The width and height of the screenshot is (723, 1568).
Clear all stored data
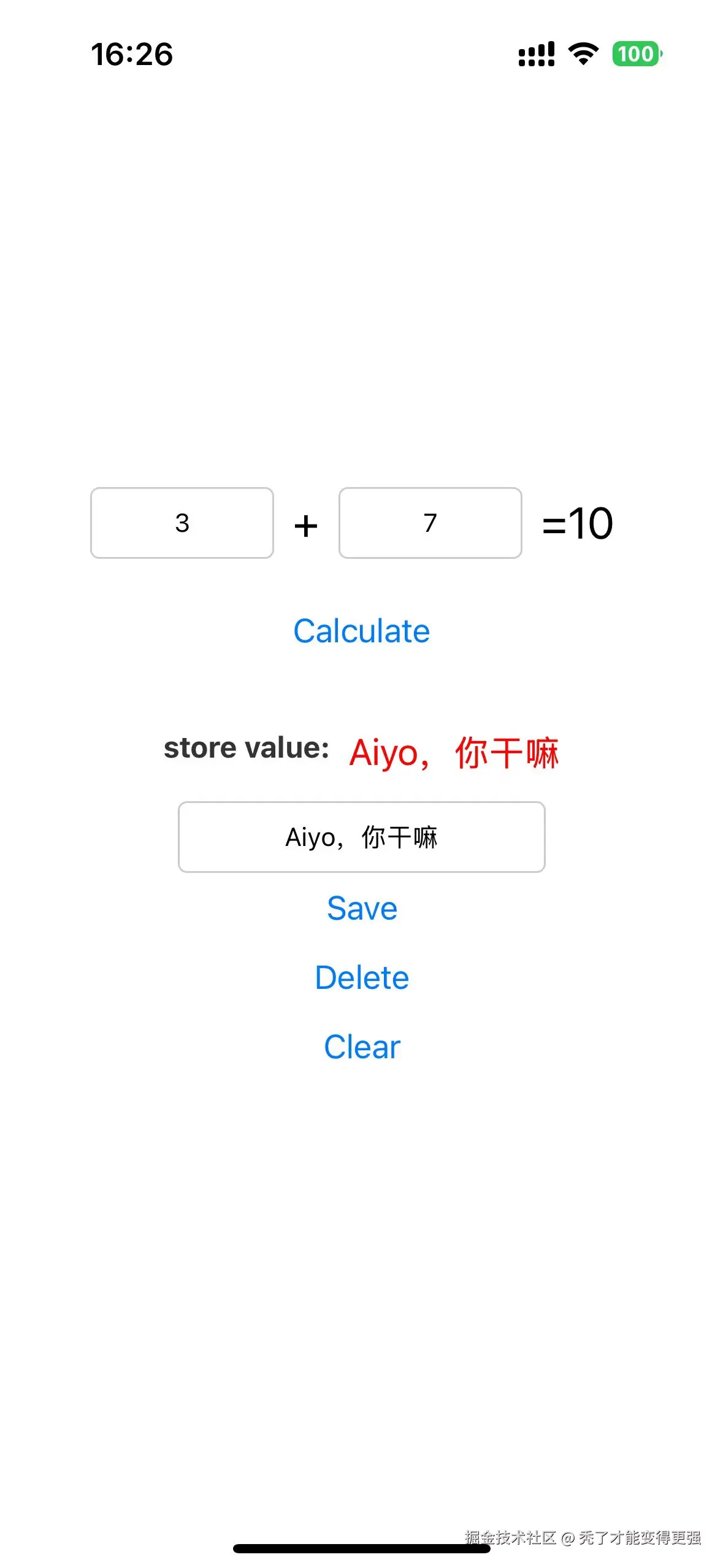(362, 1047)
